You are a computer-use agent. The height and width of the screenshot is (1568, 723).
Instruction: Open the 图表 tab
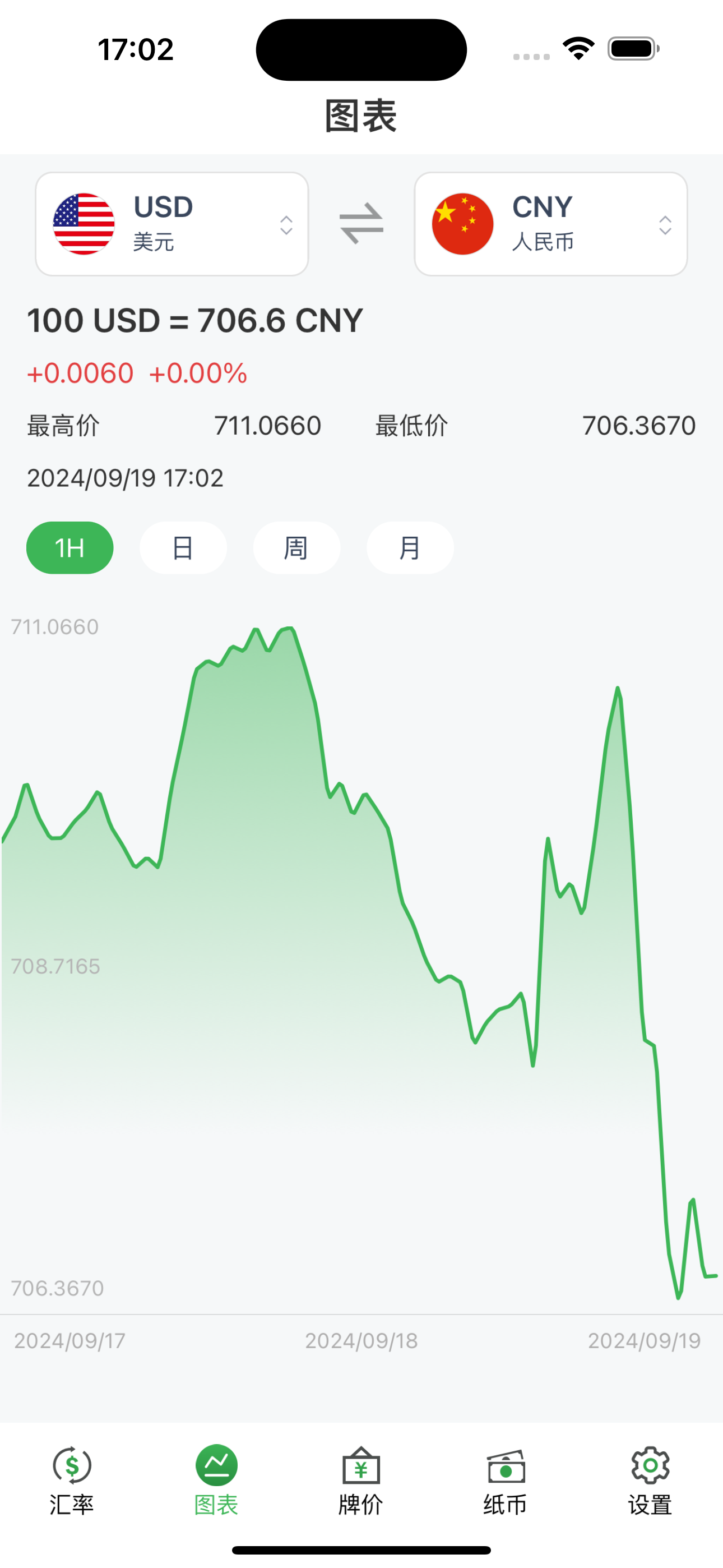point(217,1481)
